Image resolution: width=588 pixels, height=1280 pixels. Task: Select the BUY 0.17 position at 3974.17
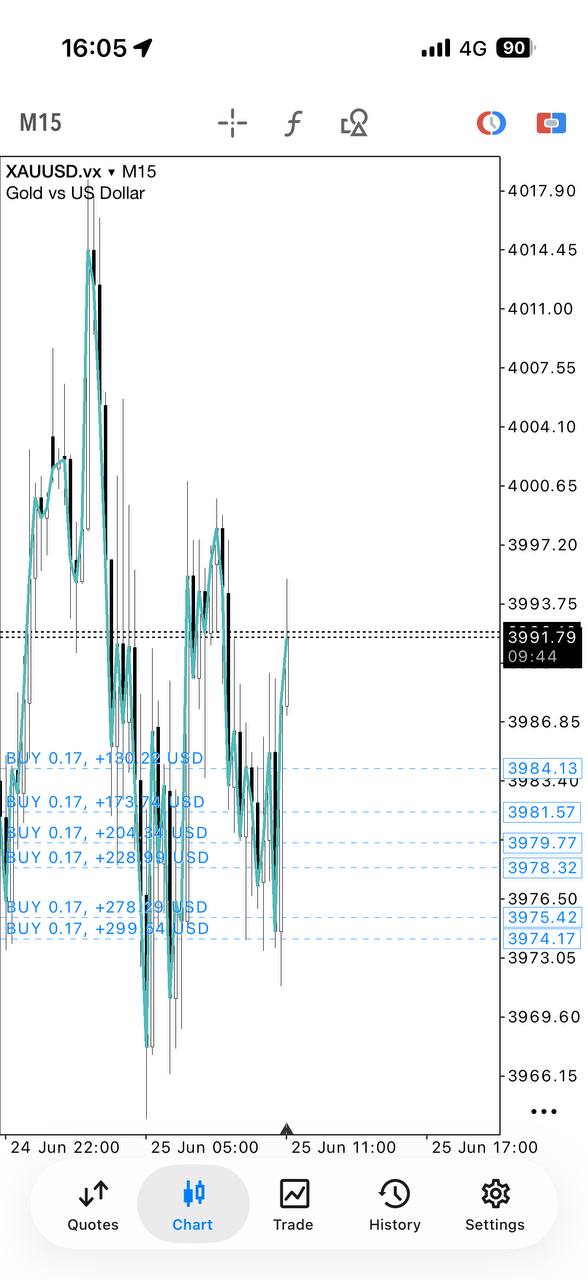(x=107, y=929)
